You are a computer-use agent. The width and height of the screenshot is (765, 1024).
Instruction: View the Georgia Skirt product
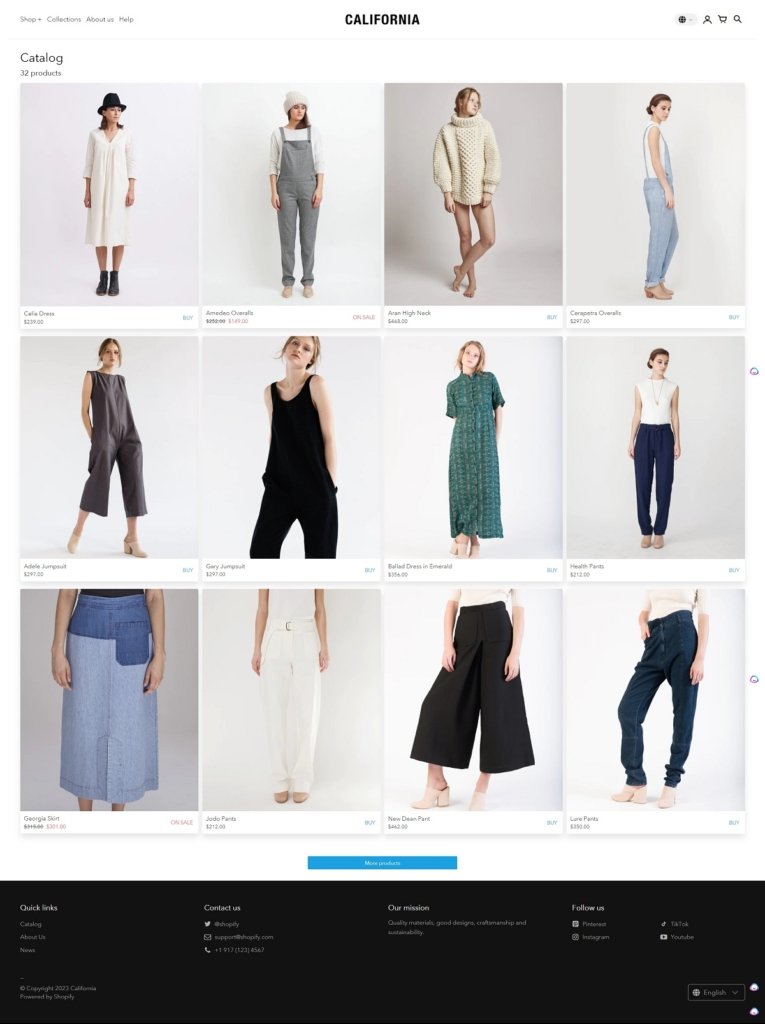109,699
